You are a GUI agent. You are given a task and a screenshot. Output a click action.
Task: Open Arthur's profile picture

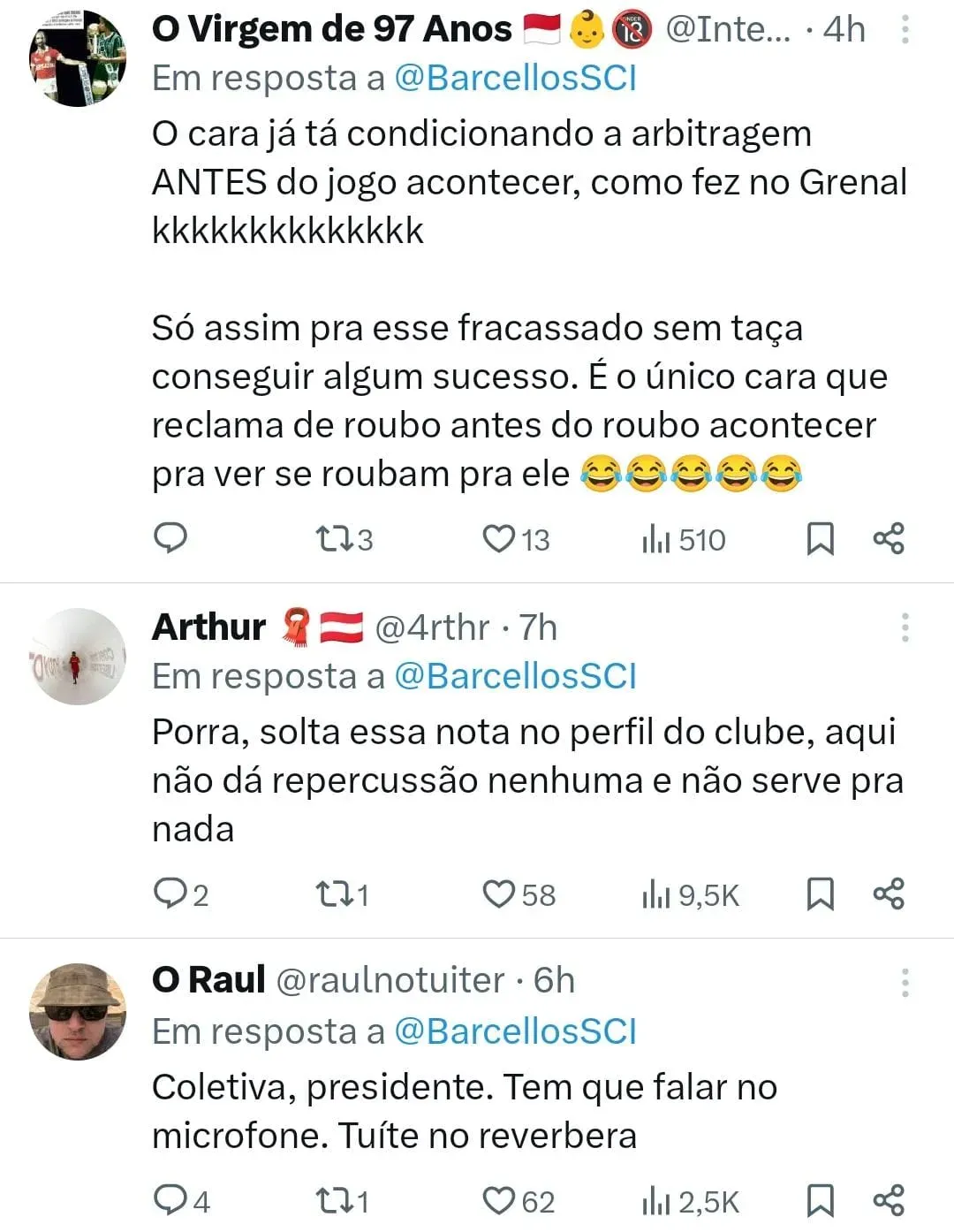coord(78,657)
